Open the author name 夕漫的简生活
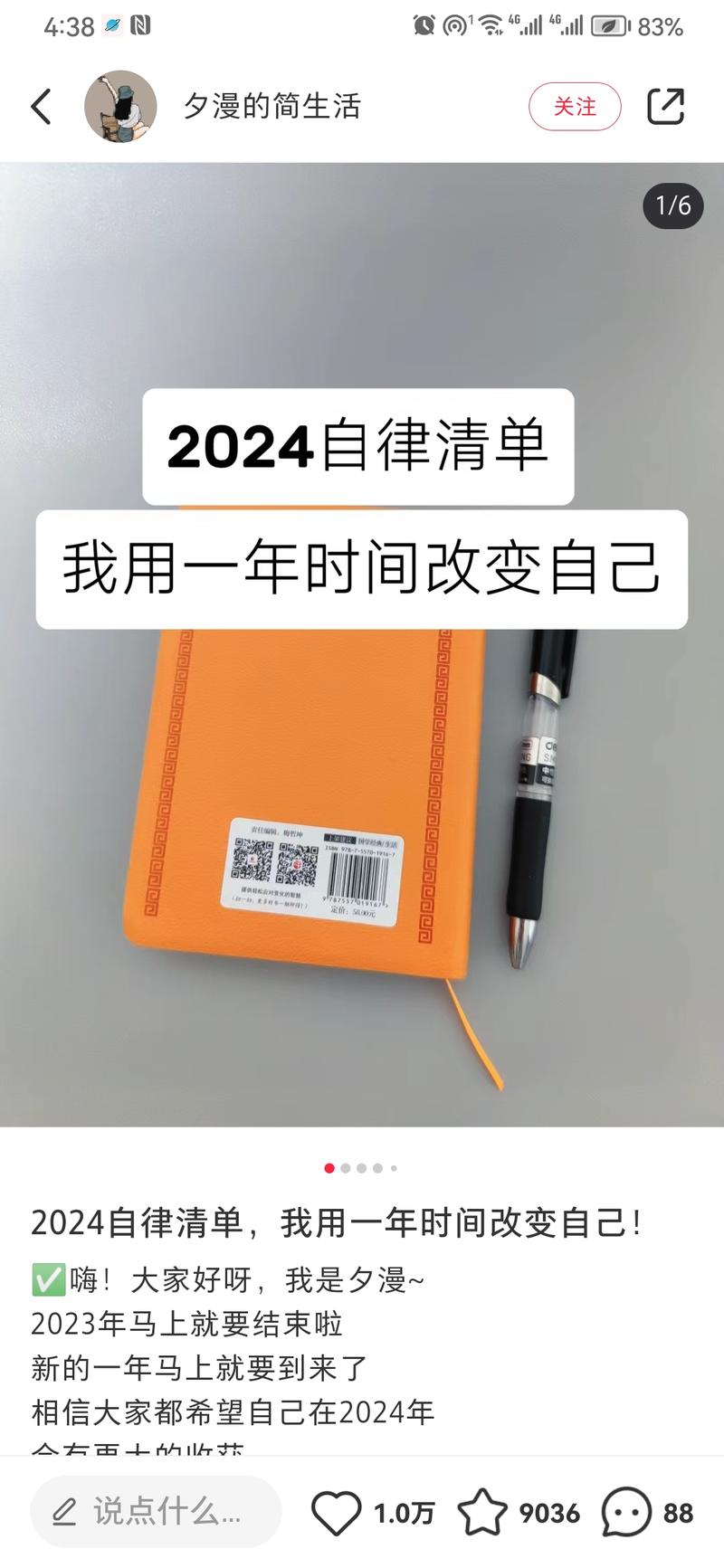 [272, 107]
